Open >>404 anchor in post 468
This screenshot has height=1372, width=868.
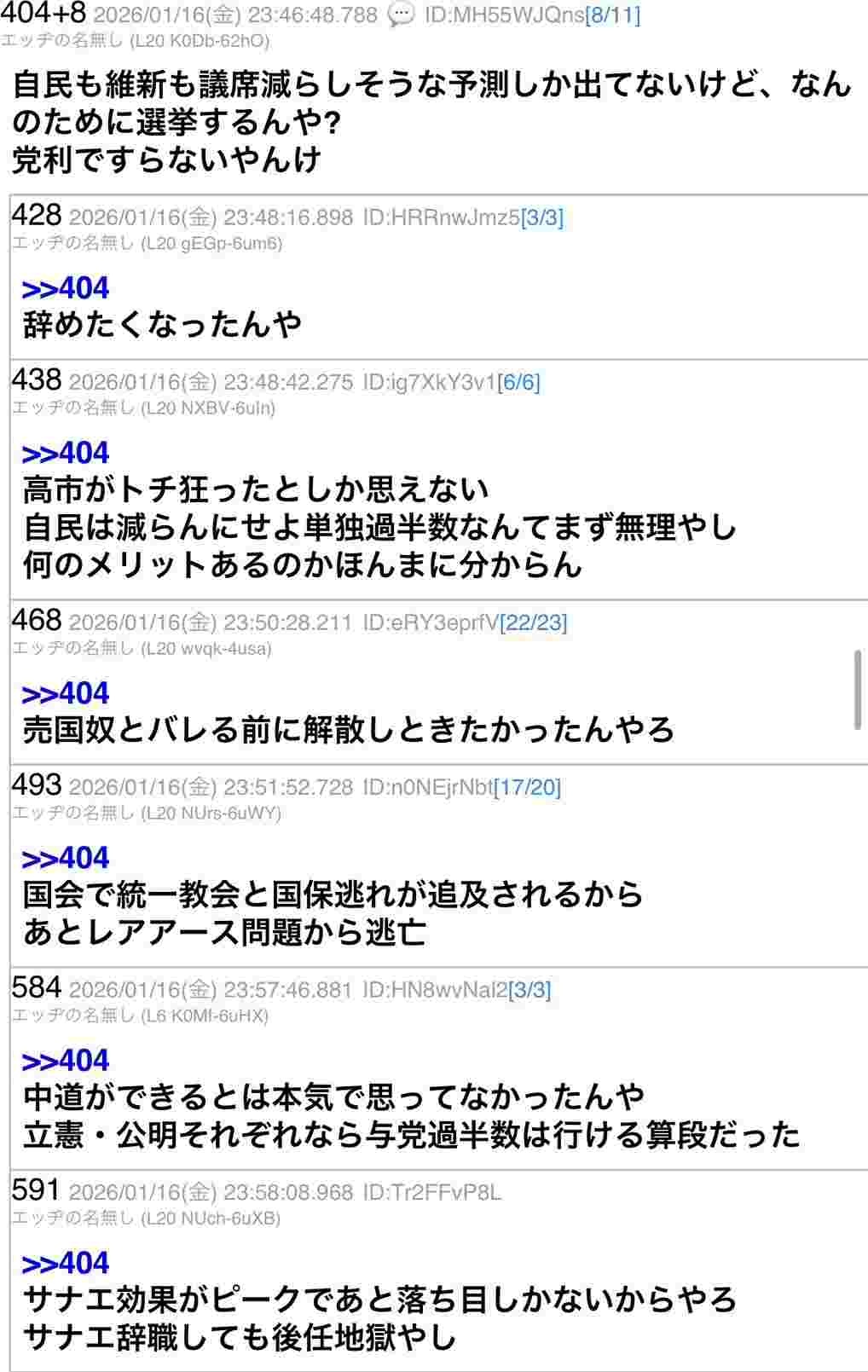[66, 693]
